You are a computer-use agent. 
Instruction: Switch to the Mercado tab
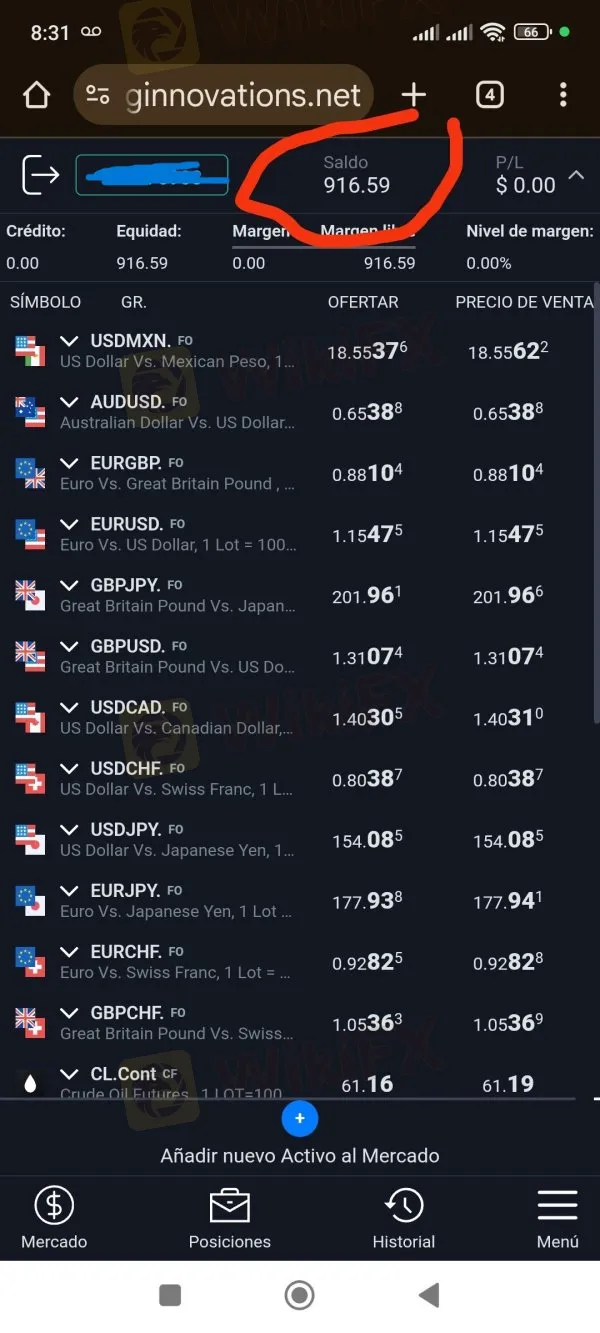[x=54, y=1218]
